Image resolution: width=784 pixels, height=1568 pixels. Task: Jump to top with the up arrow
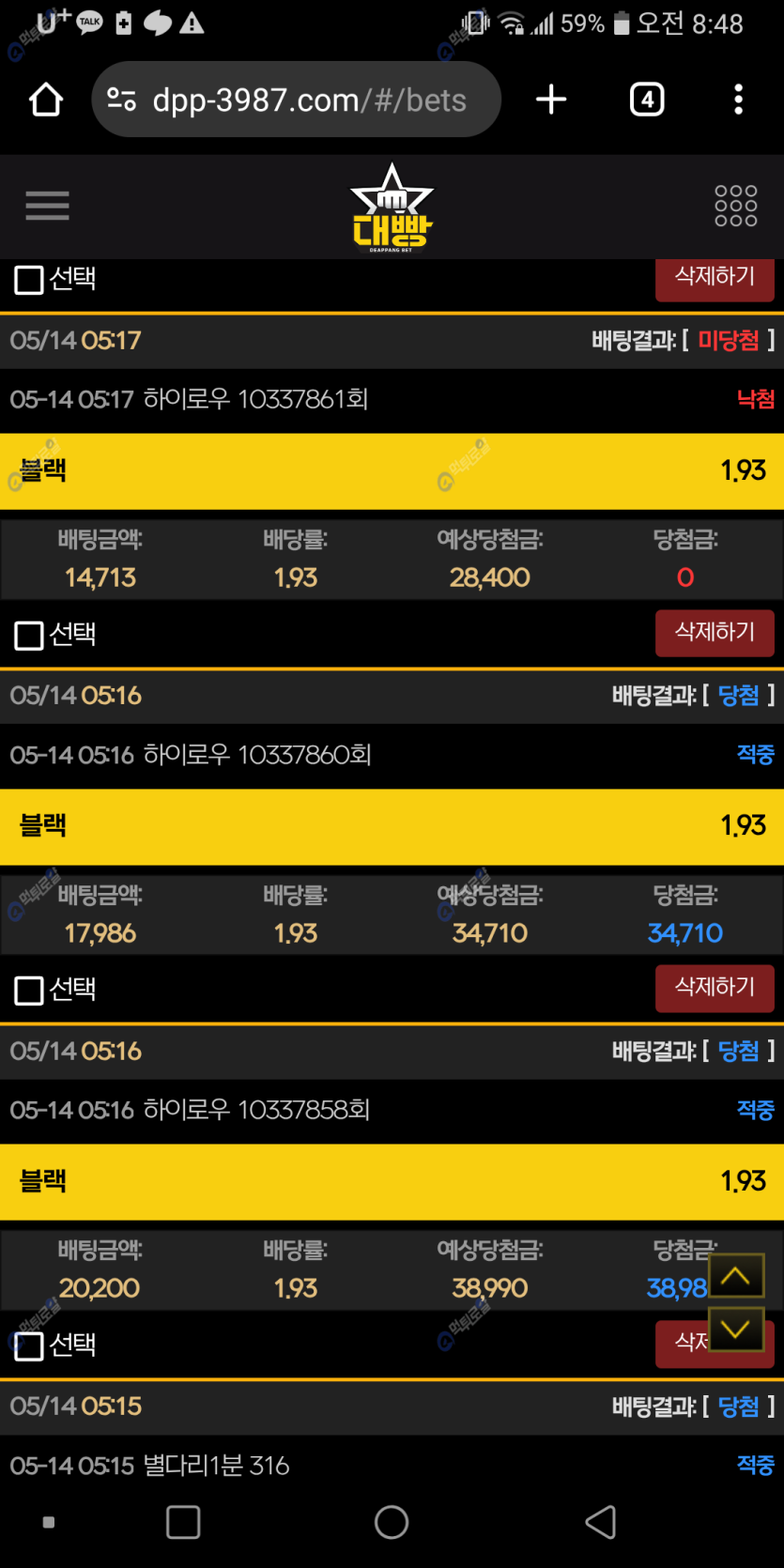tap(735, 1276)
